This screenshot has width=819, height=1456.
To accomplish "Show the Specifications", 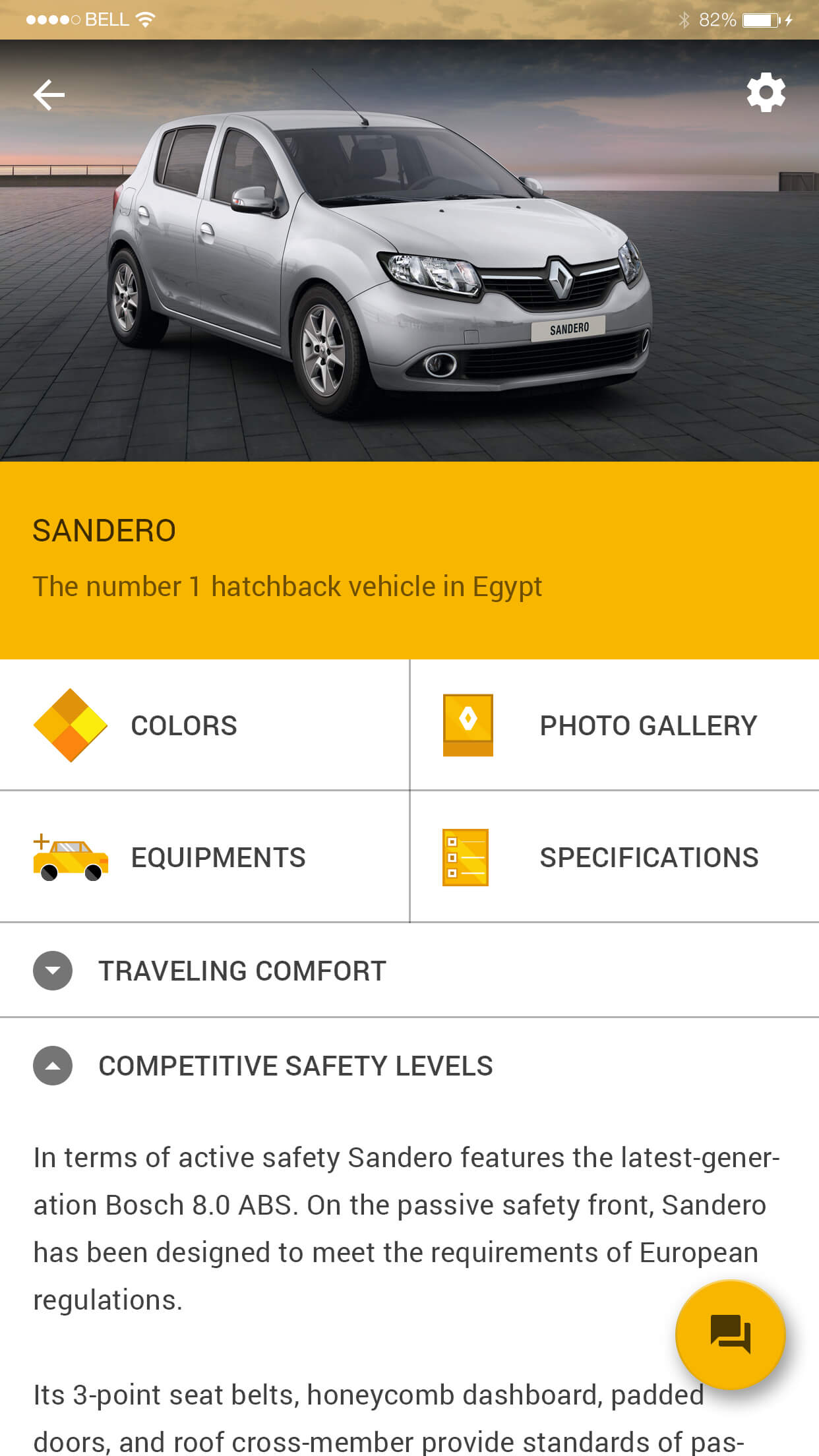I will coord(615,857).
